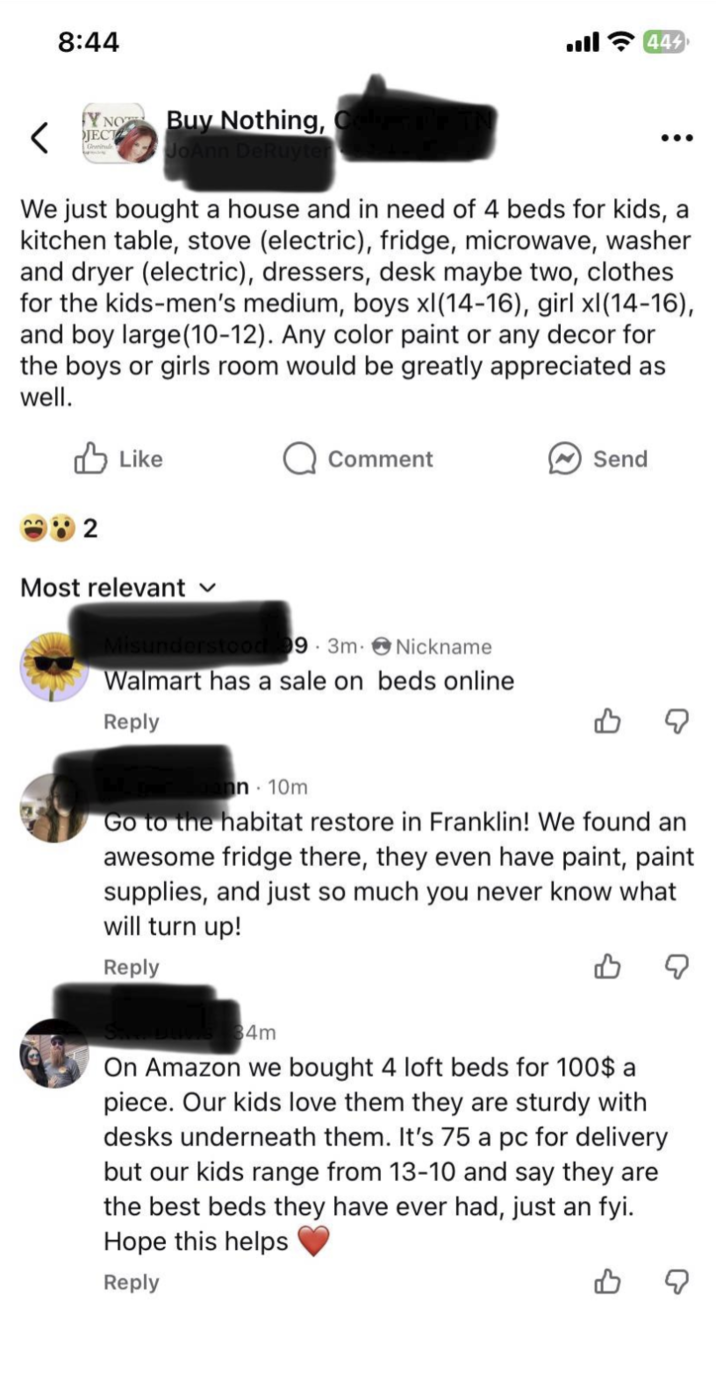This screenshot has width=716, height=1395.
Task: Open the Buy Nothing group title
Action: 244,121
